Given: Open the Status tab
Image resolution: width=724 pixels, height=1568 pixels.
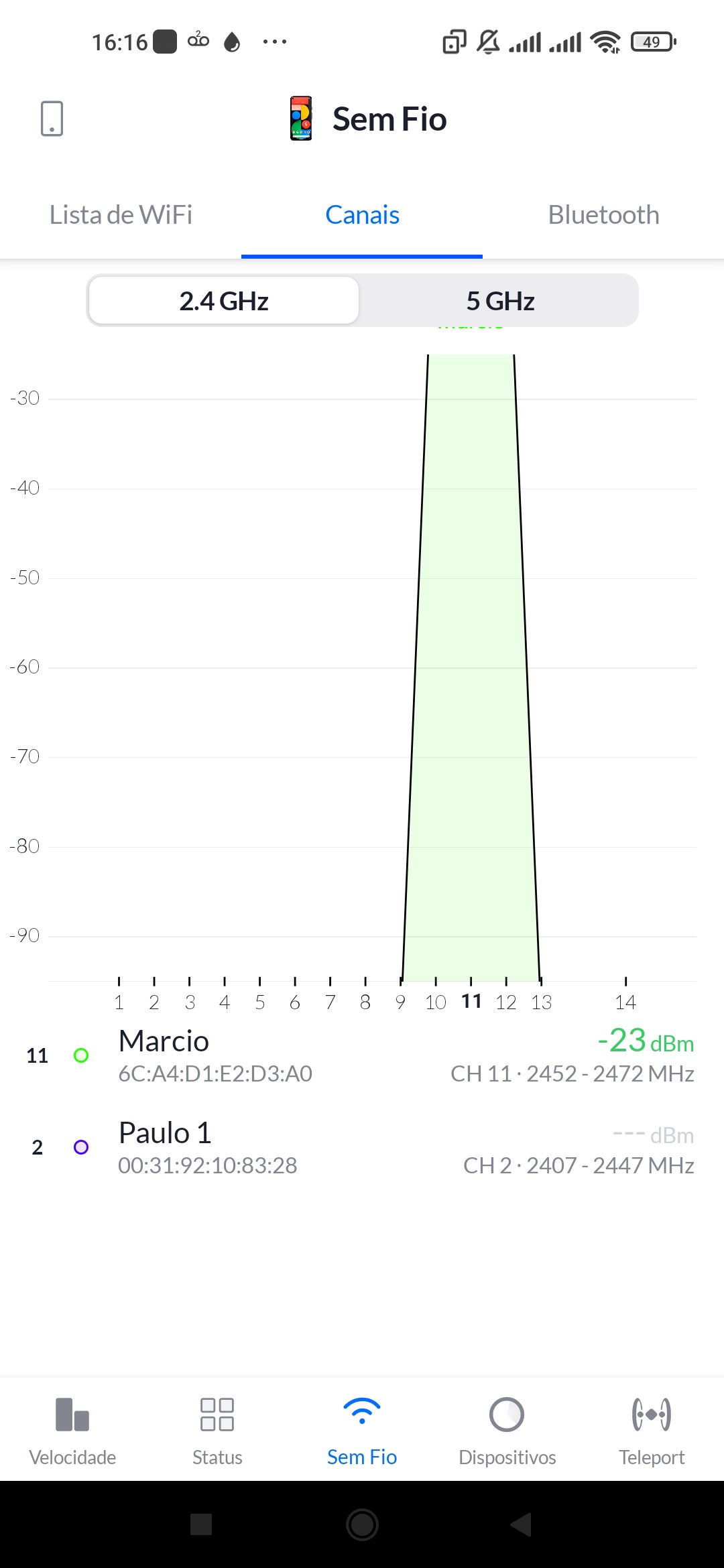Looking at the screenshot, I should (217, 1429).
